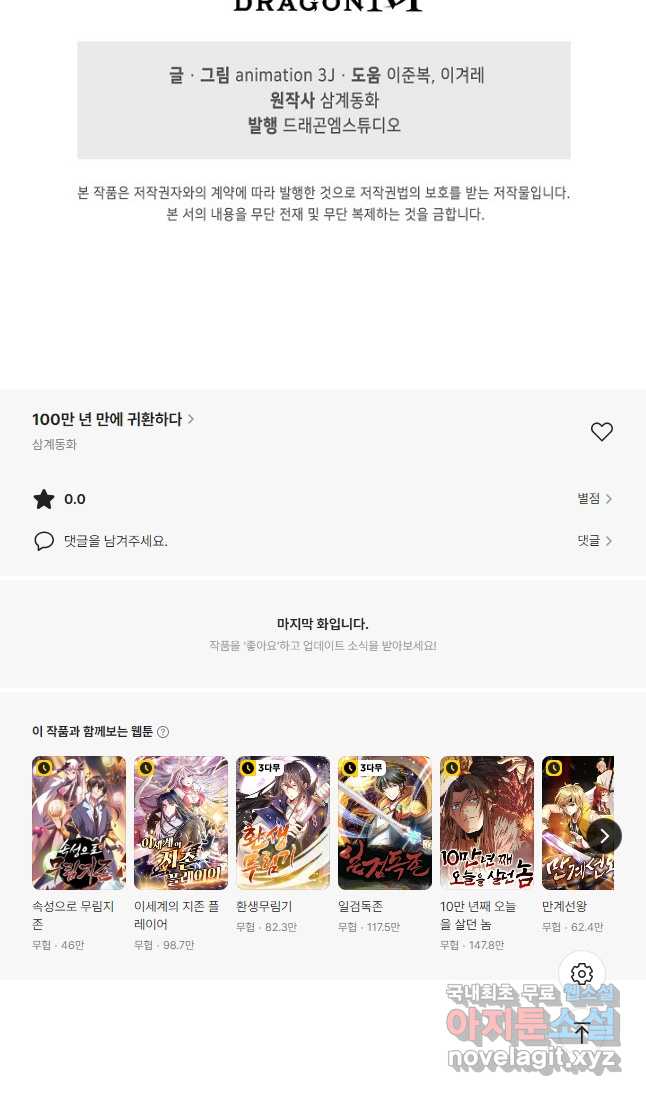This screenshot has width=646, height=1096.
Task: Open the 환생무림기 webtoon
Action: [x=283, y=823]
